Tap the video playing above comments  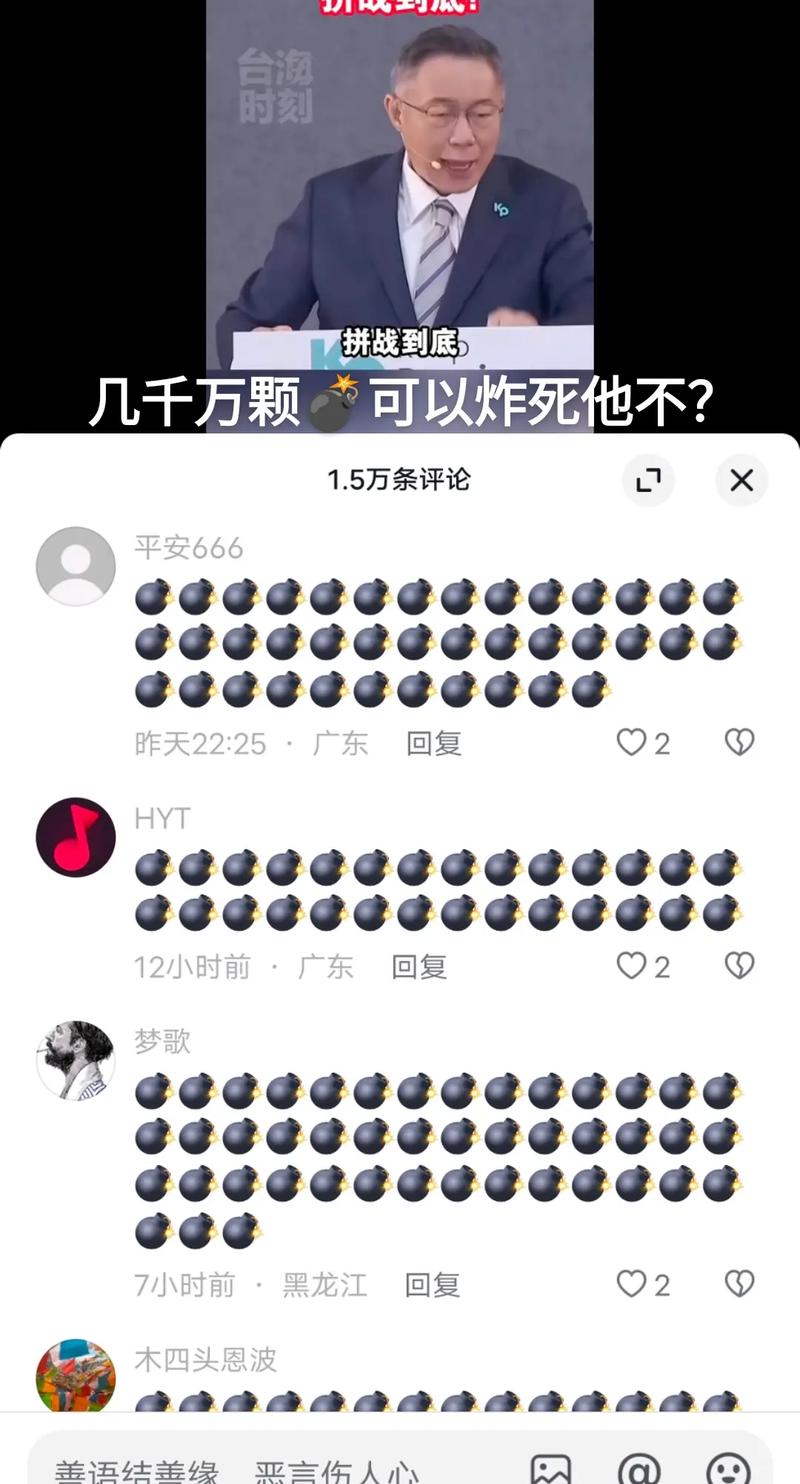[400, 200]
